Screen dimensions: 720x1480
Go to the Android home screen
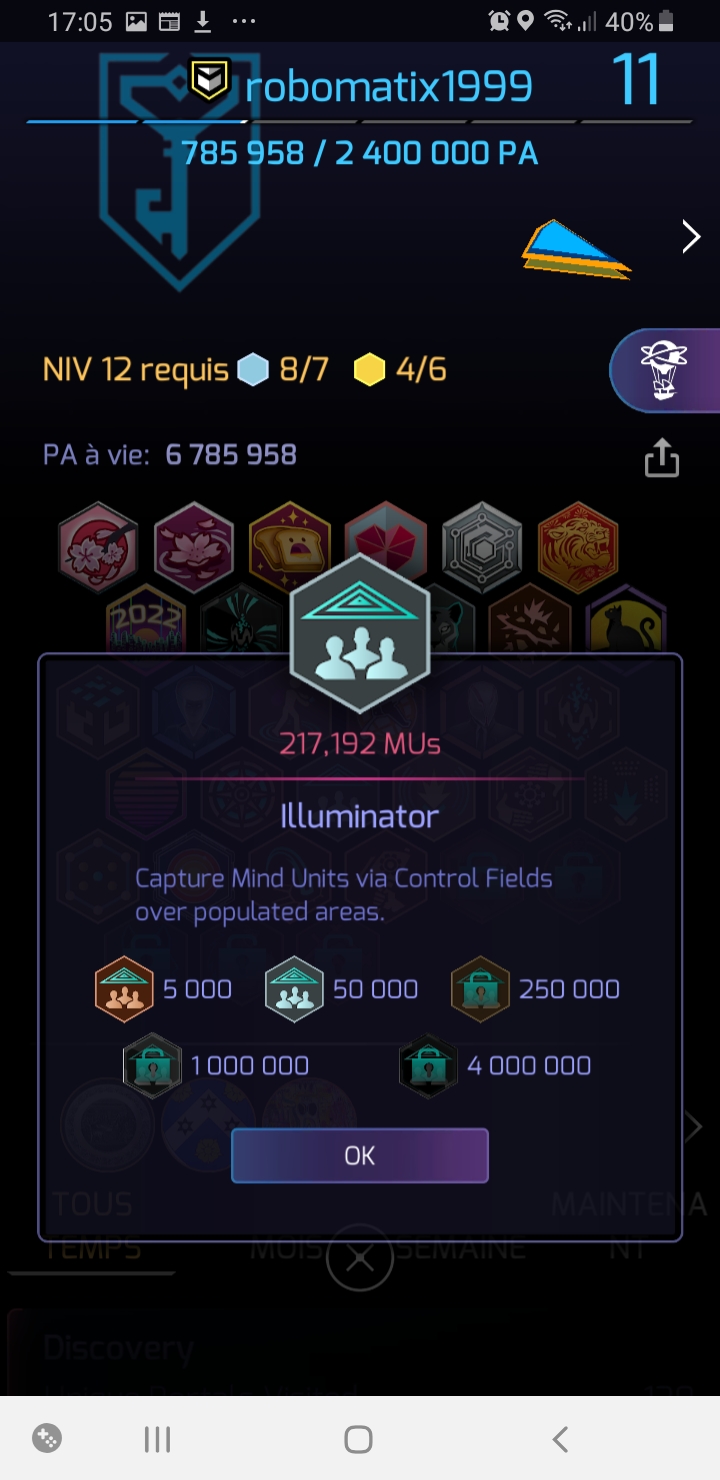point(358,1439)
